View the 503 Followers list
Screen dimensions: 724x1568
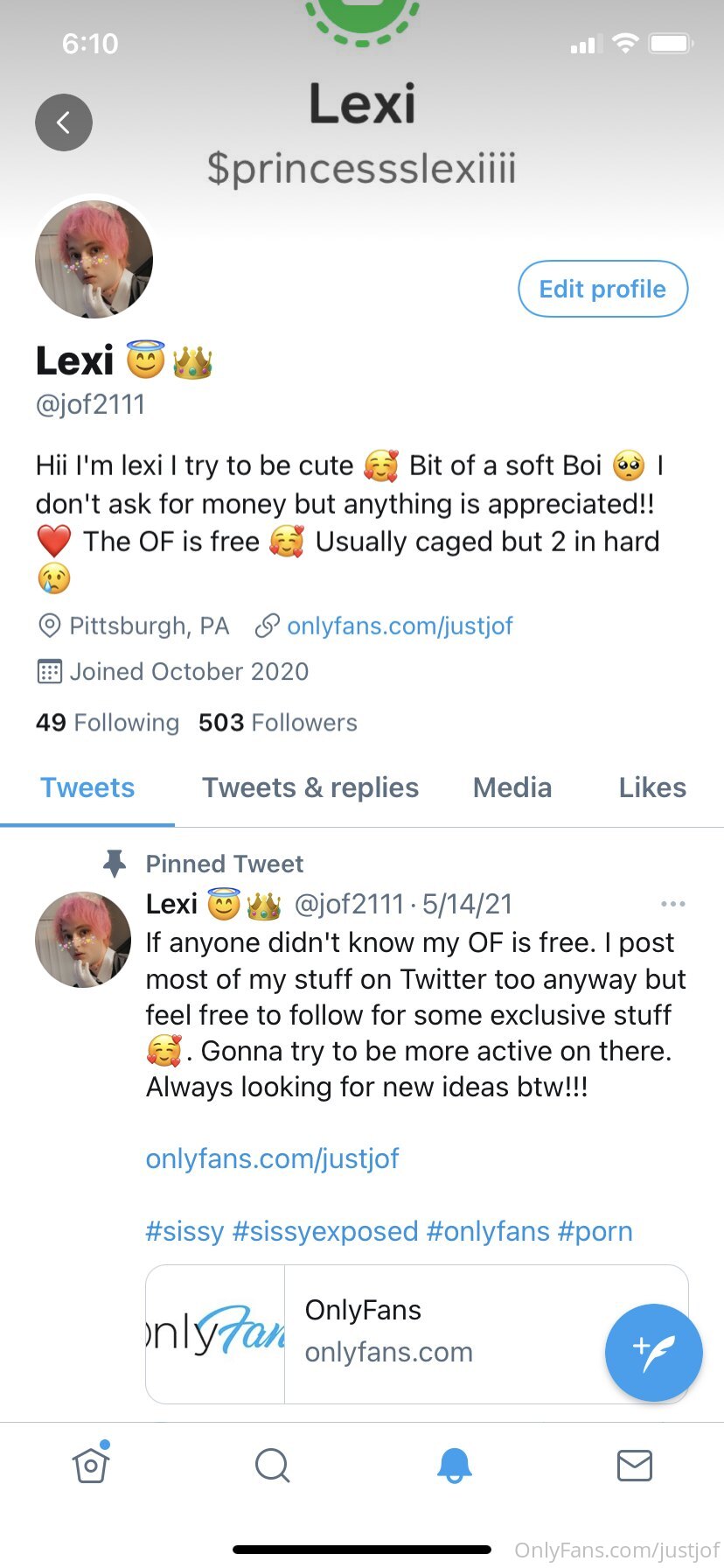click(278, 723)
